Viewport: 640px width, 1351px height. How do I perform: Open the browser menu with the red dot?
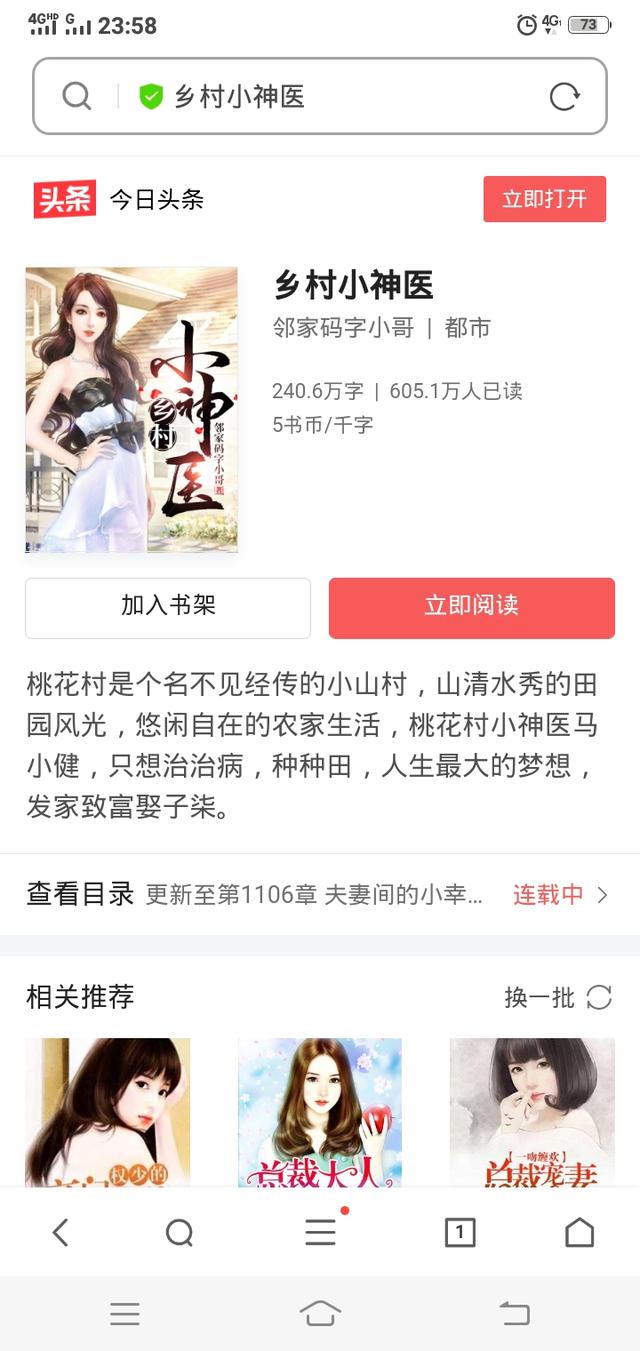(320, 1233)
